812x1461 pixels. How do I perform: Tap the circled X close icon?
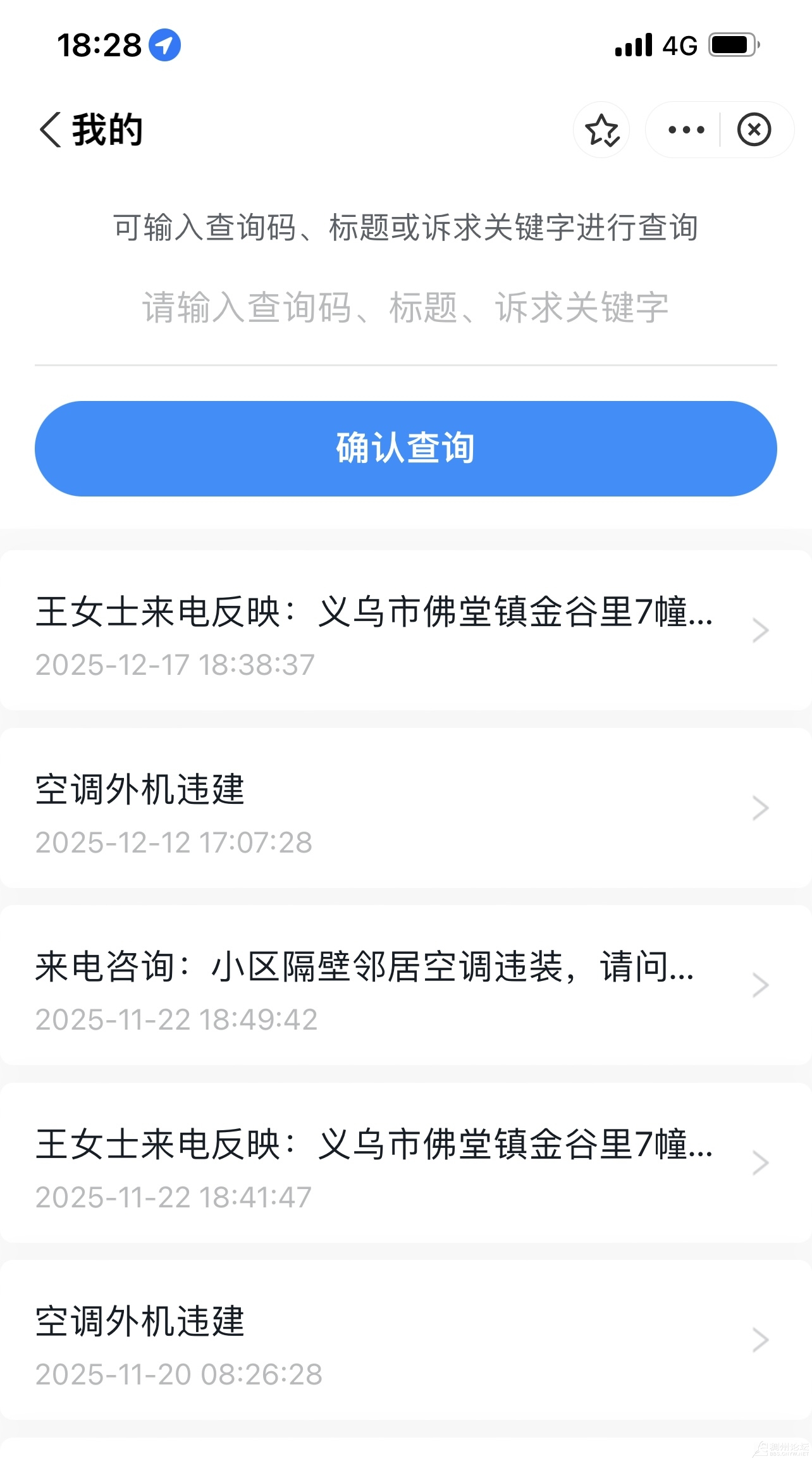click(754, 130)
